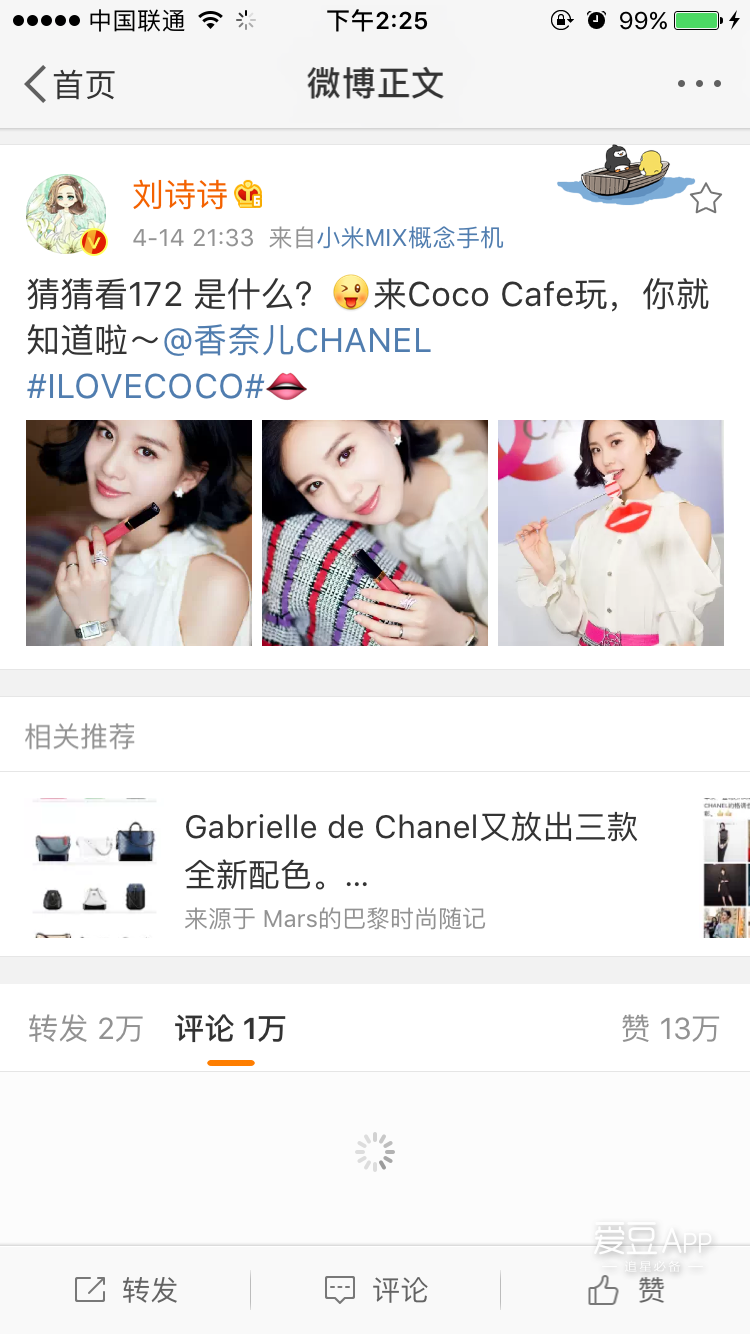This screenshot has height=1334, width=750.
Task: Open the 小米MIX概念手机 source link
Action: [x=410, y=238]
